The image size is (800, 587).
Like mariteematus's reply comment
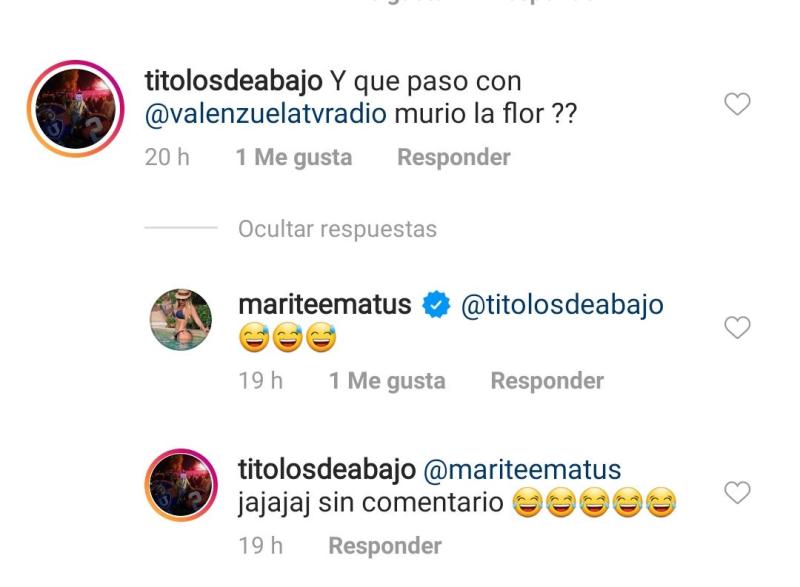point(737,328)
